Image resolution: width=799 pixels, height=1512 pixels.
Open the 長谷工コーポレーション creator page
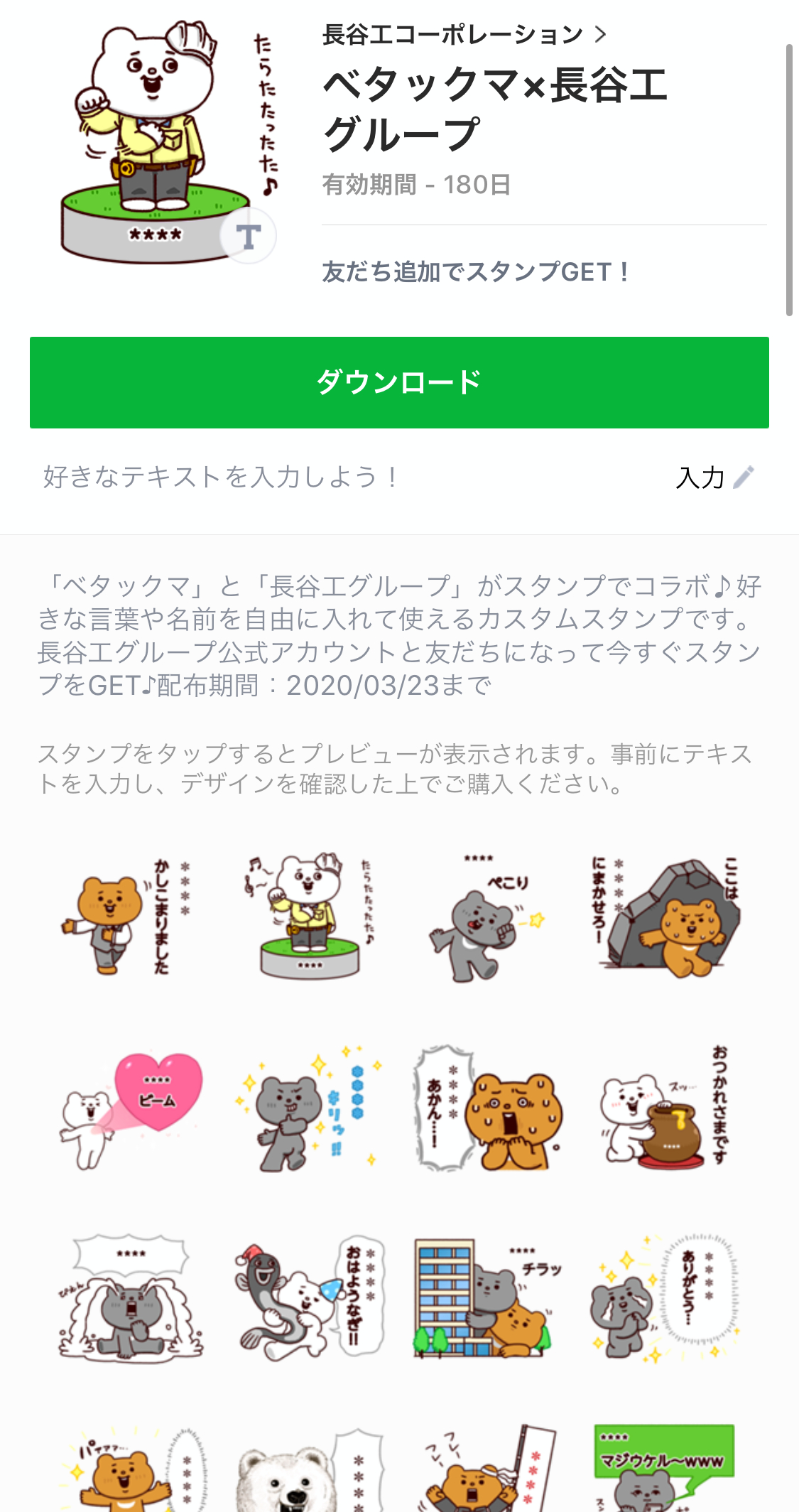pos(464,34)
